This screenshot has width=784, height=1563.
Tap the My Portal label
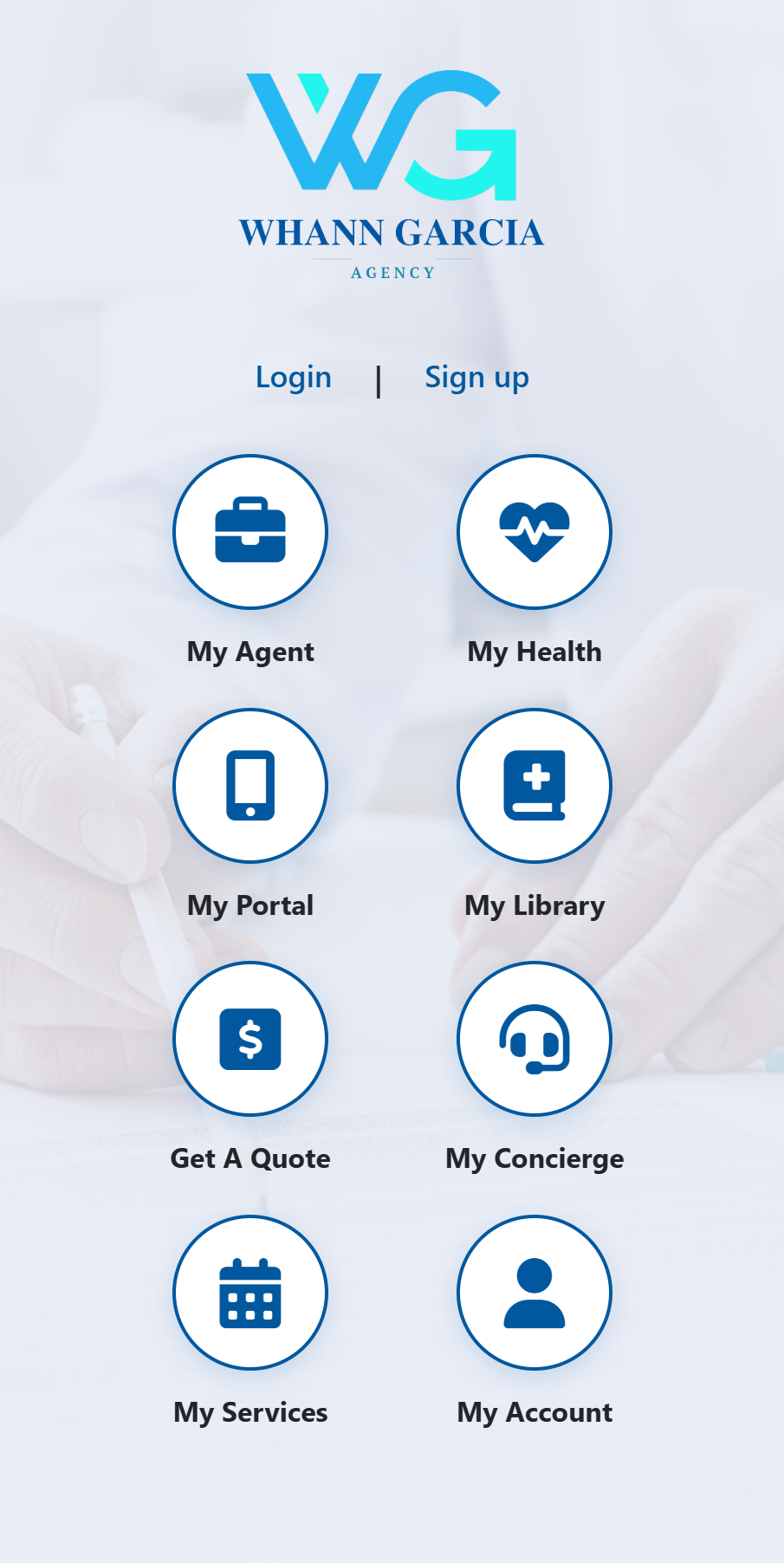pos(250,905)
